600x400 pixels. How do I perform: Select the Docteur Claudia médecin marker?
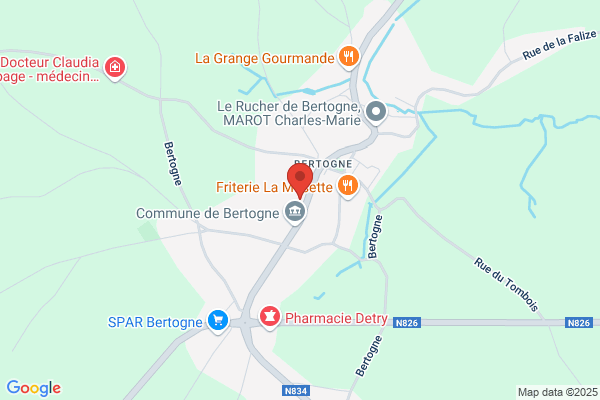click(x=115, y=68)
